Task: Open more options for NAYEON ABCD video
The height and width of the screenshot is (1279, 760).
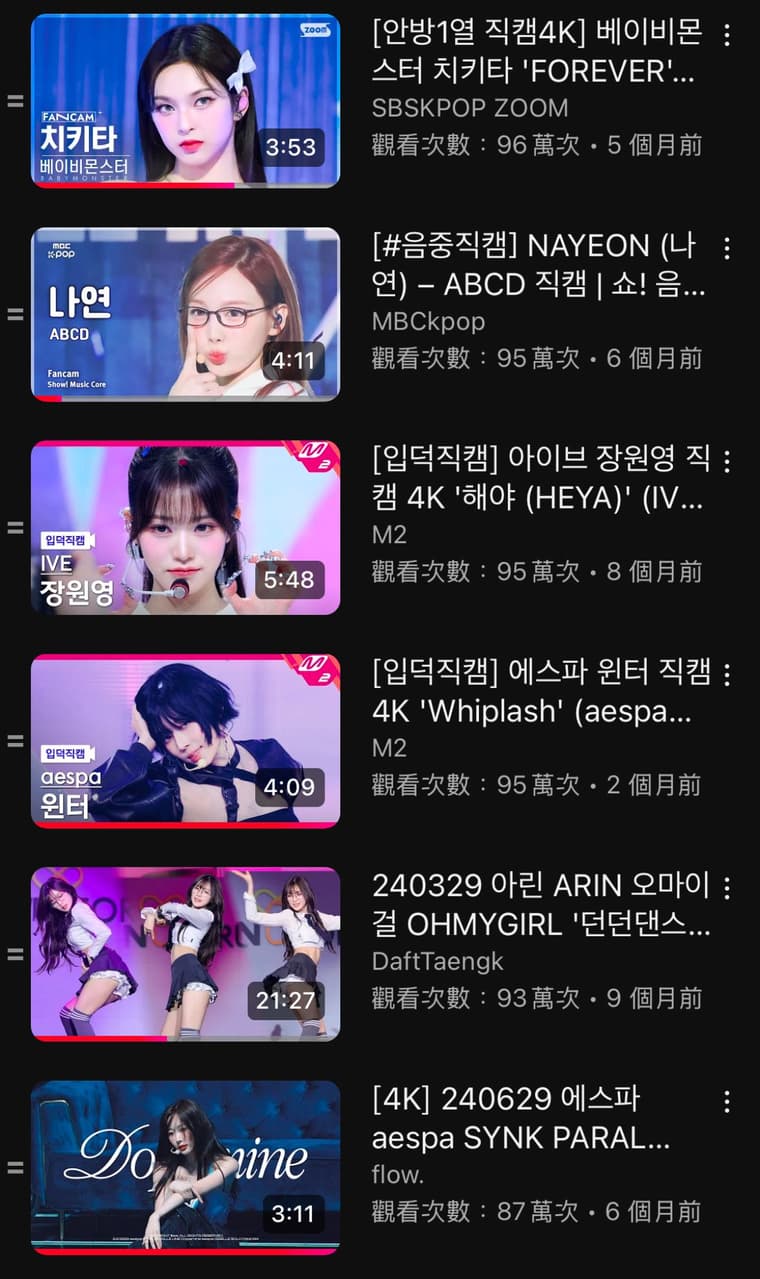Action: pos(727,248)
